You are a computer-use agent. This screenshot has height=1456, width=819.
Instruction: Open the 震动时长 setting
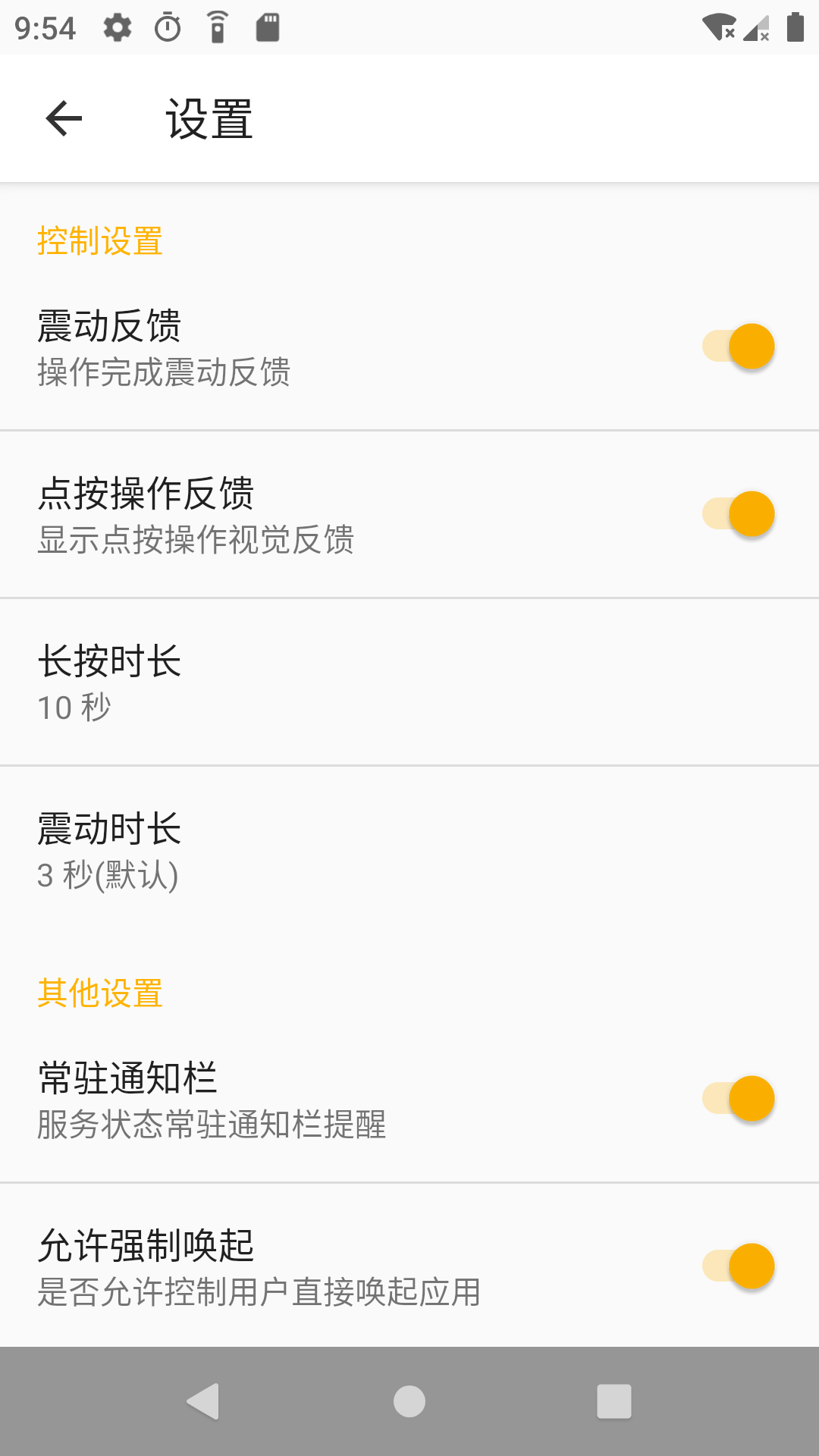[409, 850]
